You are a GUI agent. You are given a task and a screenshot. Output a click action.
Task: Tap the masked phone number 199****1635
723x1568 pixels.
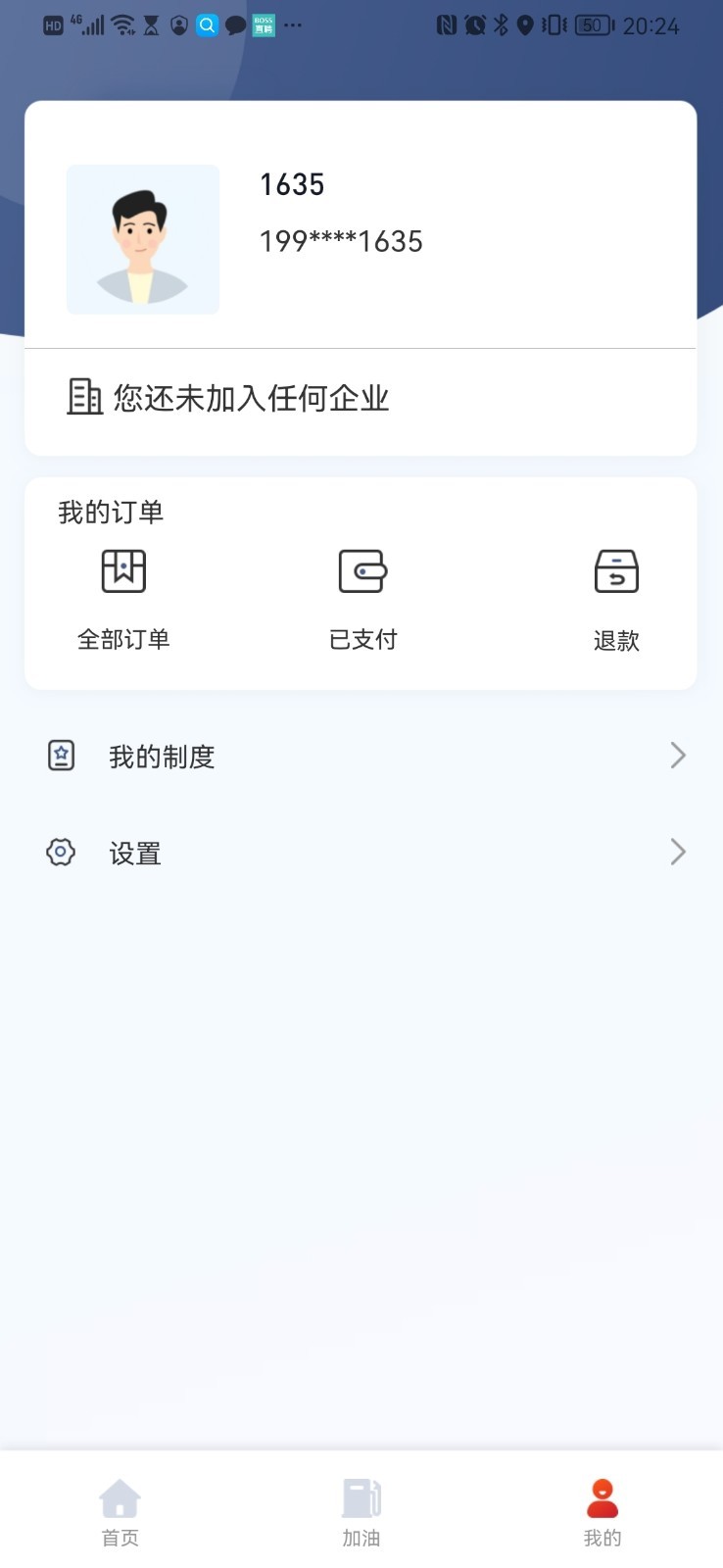tap(341, 242)
